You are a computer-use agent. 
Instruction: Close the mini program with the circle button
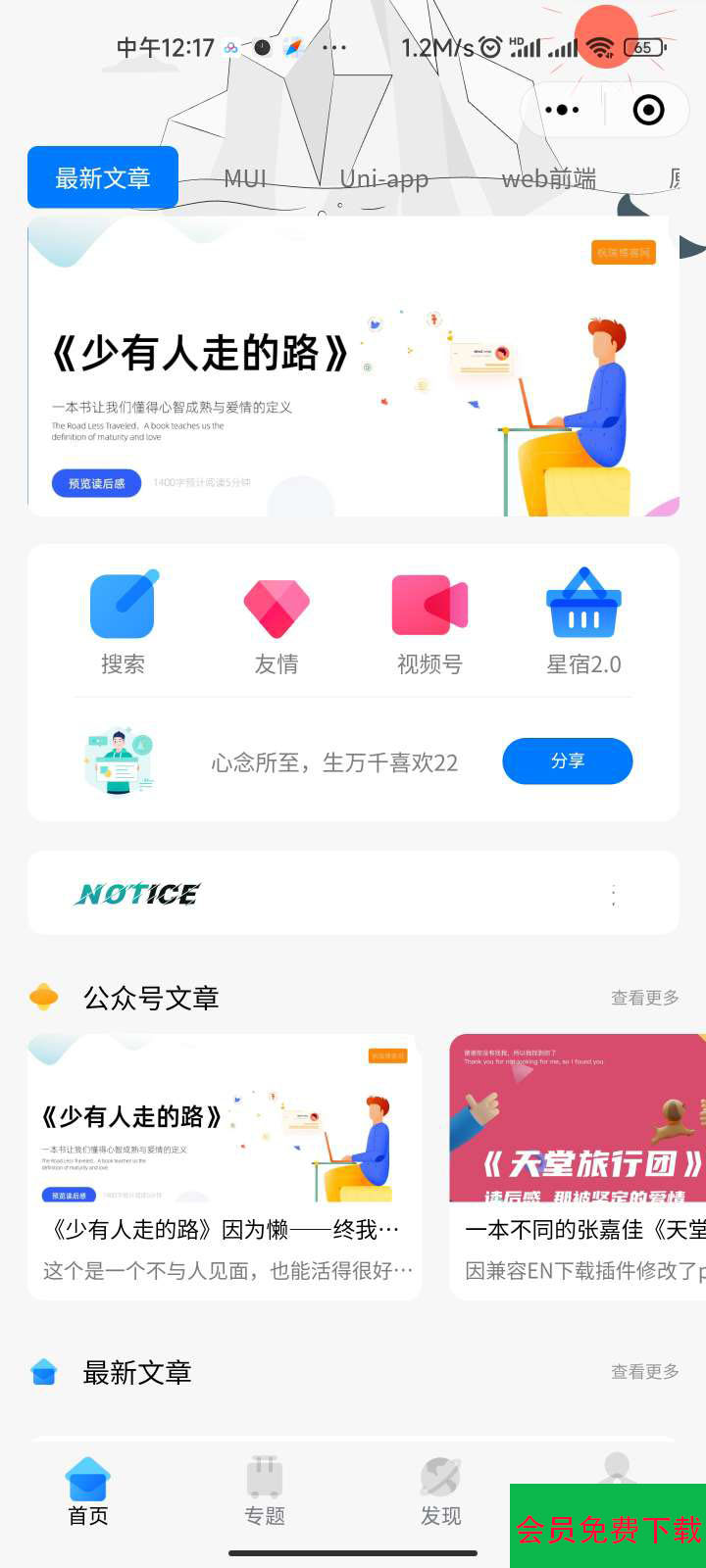tap(648, 110)
